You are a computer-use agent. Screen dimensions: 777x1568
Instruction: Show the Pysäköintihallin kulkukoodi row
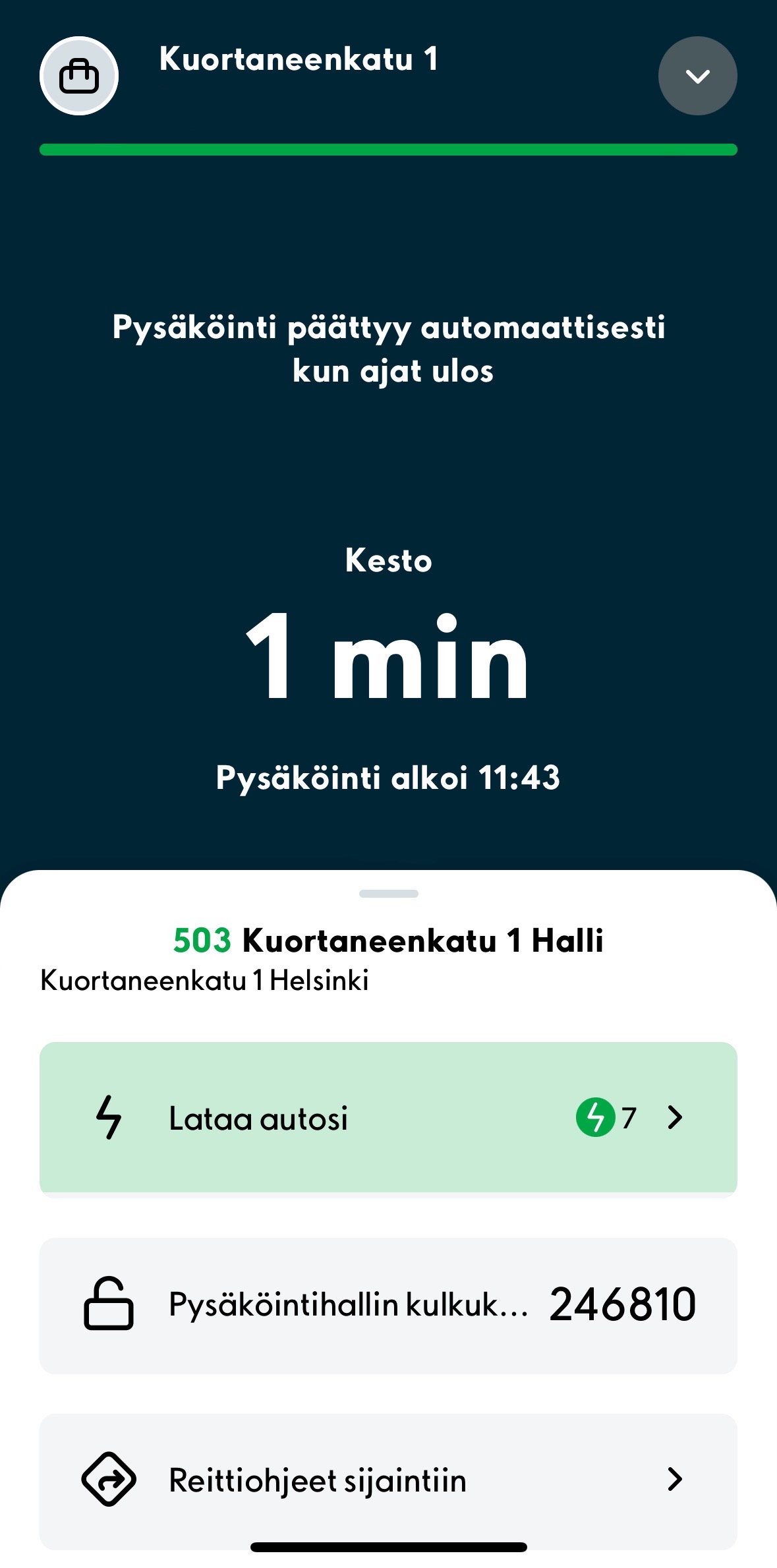(388, 1305)
